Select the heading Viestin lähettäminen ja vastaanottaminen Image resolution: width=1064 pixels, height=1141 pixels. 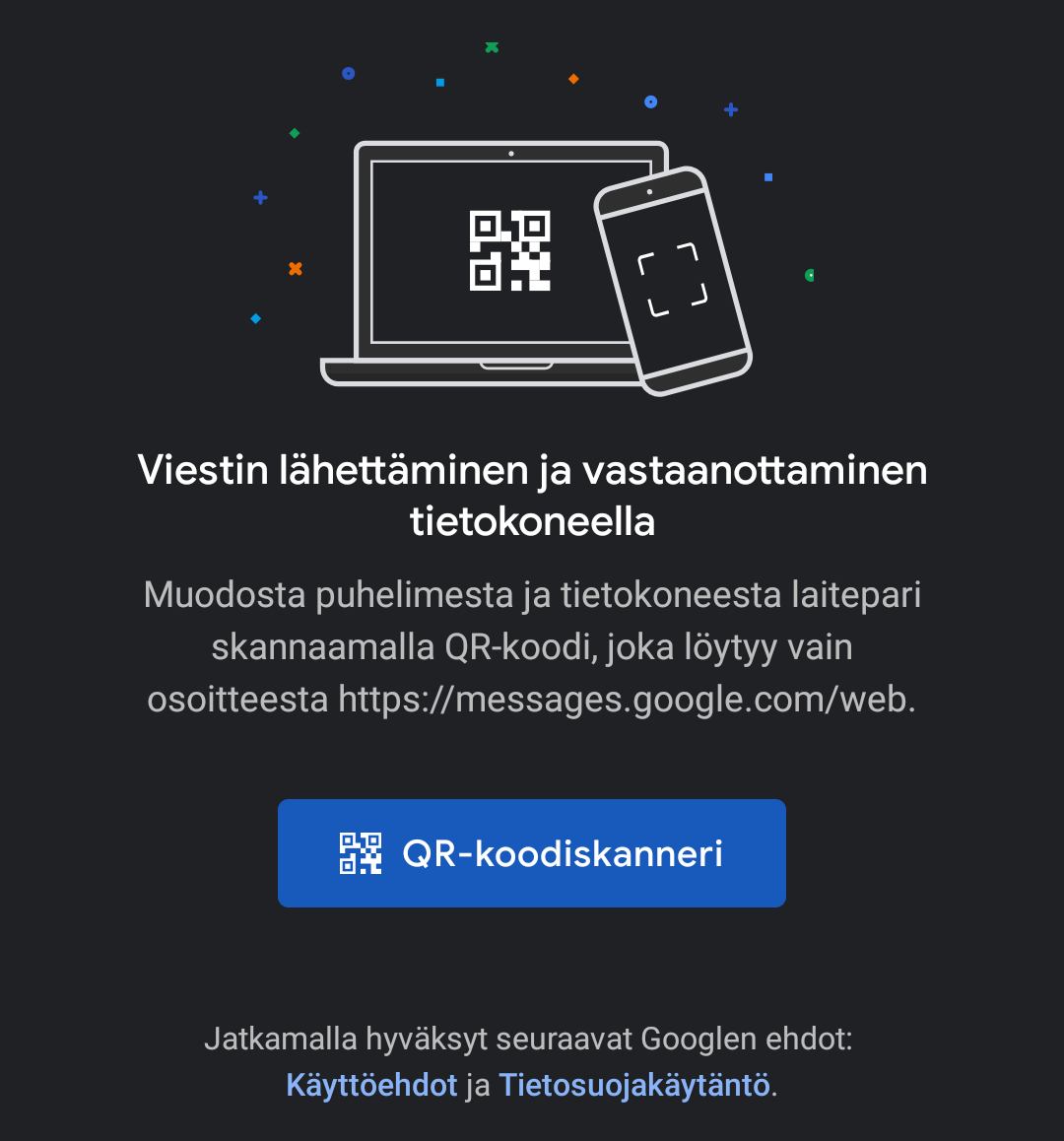[532, 471]
